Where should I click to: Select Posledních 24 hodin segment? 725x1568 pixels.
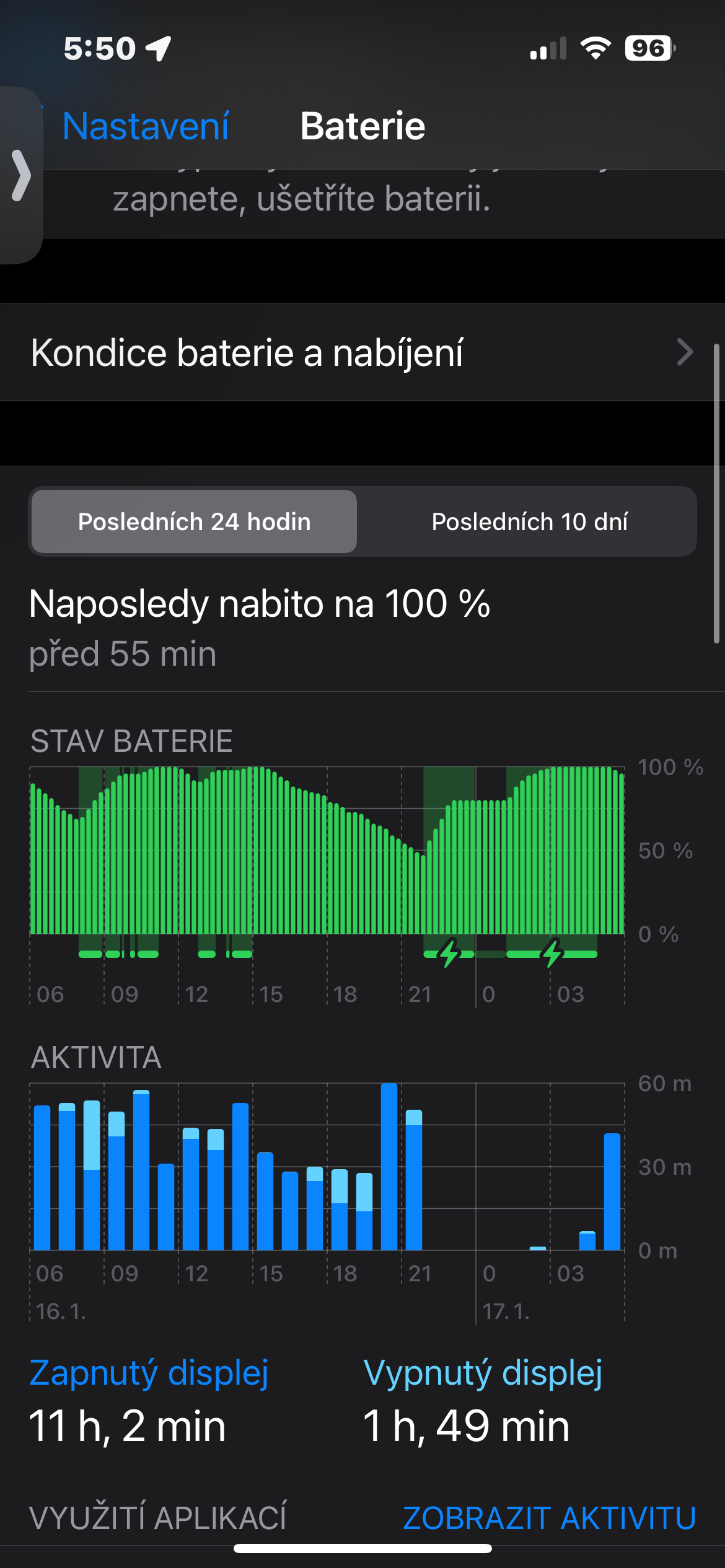194,522
